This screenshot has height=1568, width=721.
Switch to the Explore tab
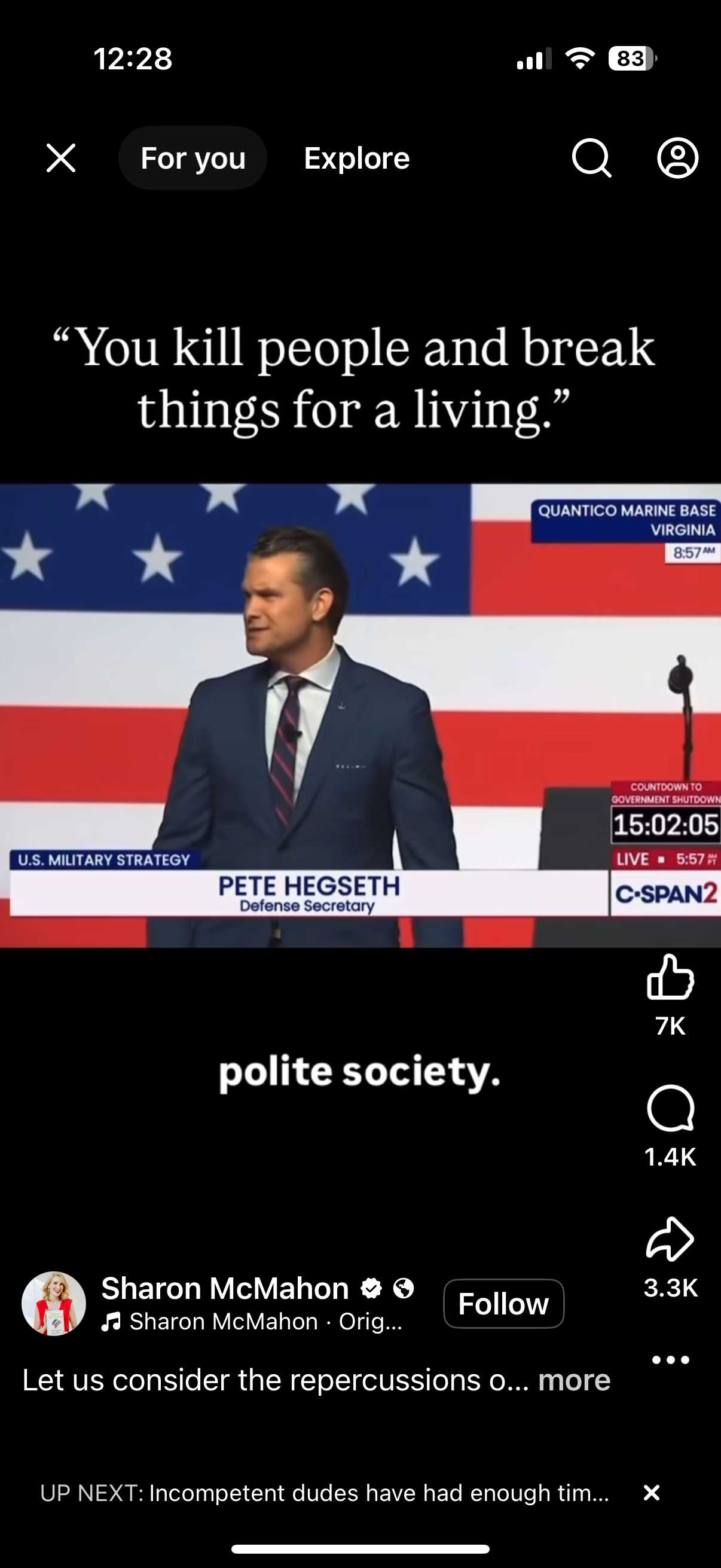[x=356, y=158]
